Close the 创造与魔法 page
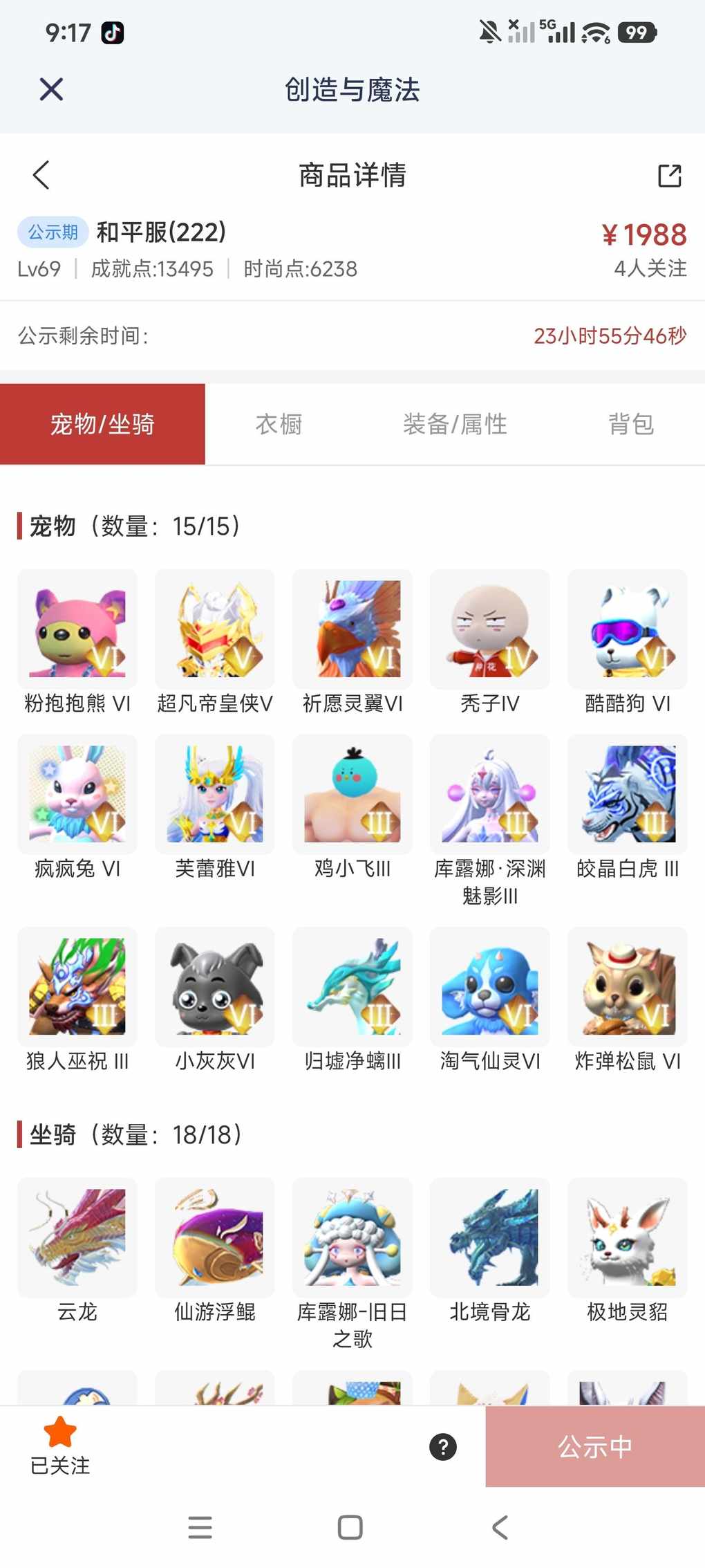Screen dimensions: 705x1568 (51, 89)
